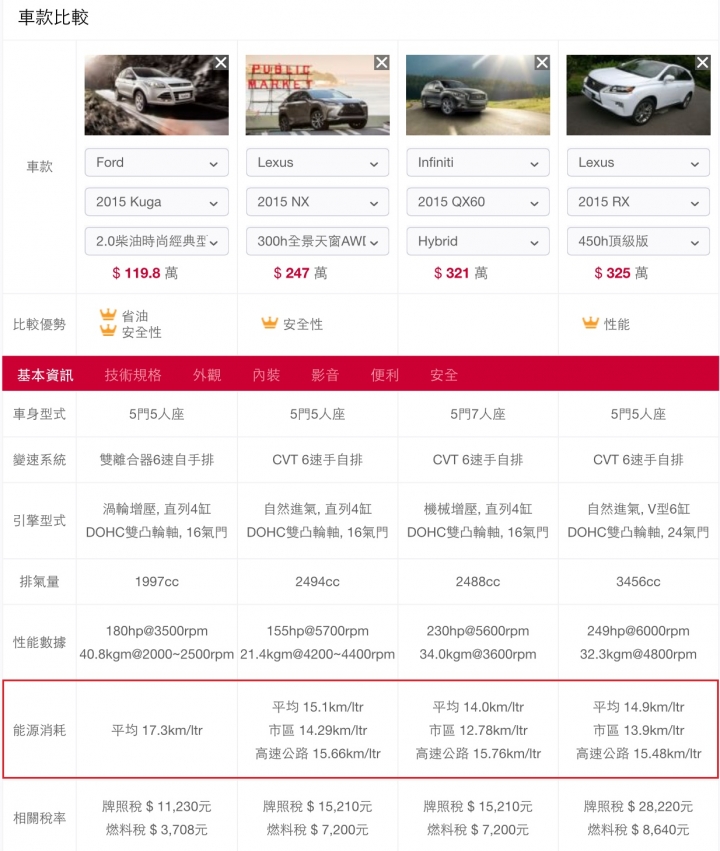Screen dimensions: 720x851
Task: Open the Hybrid trim dropdown
Action: (478, 241)
